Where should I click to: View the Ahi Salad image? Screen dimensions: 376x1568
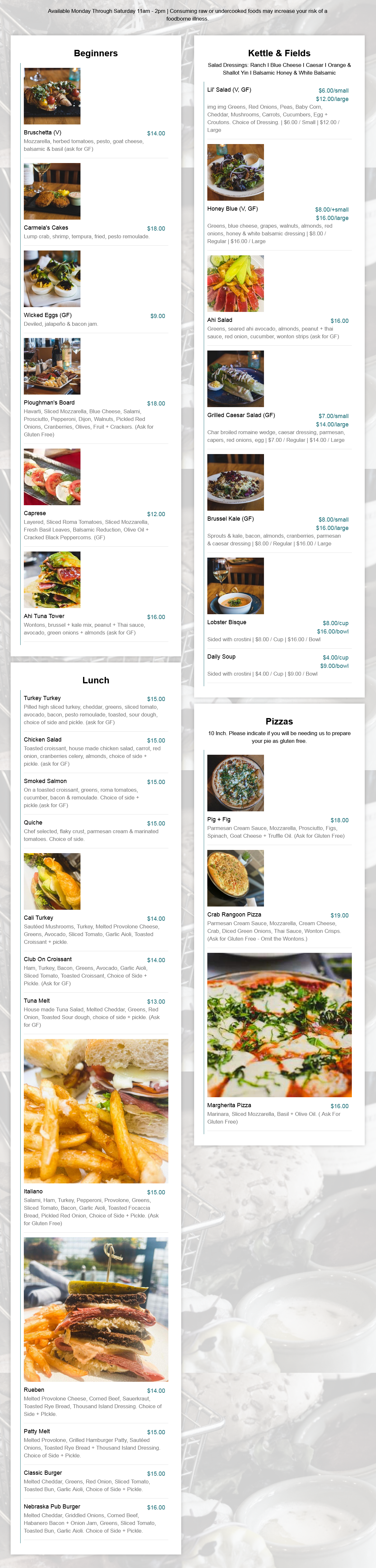pyautogui.click(x=235, y=284)
